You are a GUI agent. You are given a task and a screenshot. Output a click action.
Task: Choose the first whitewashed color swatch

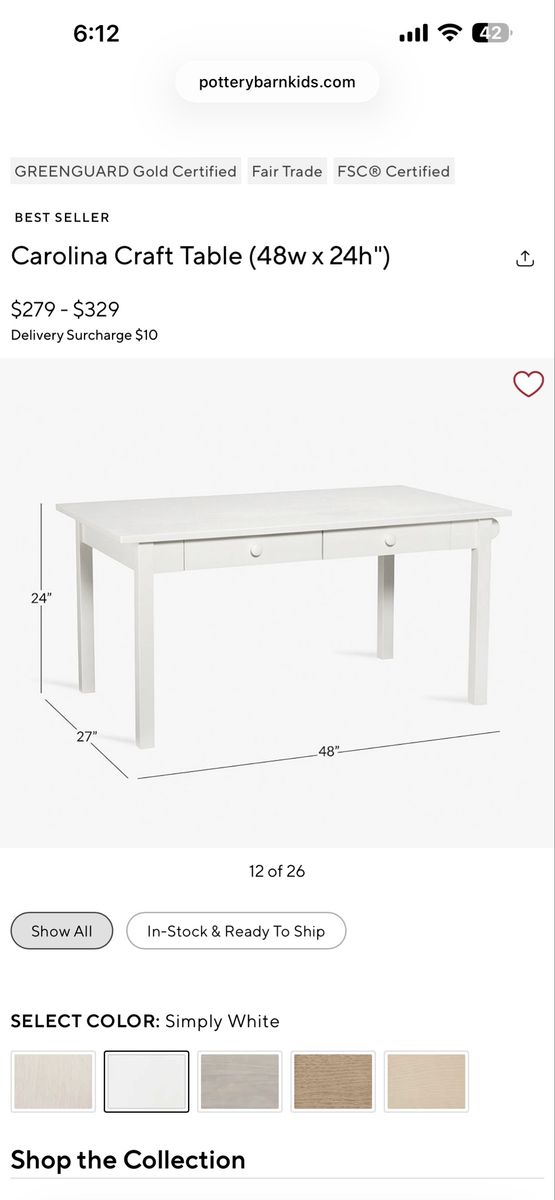(x=53, y=1082)
